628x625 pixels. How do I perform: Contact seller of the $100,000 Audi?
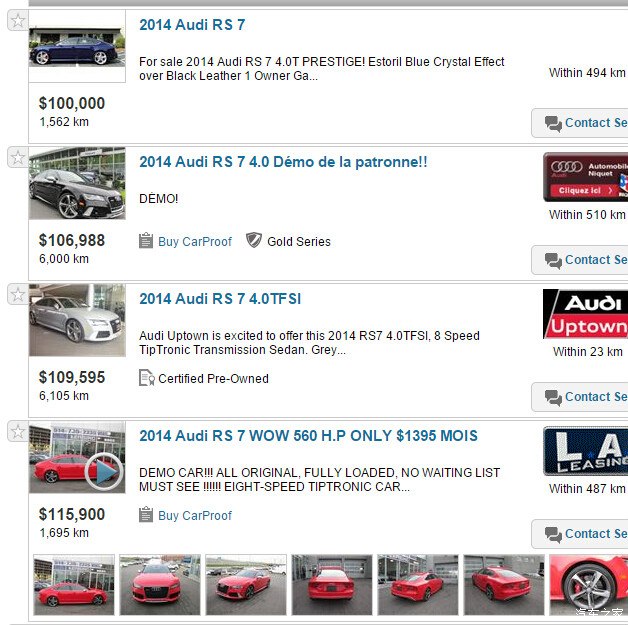pyautogui.click(x=580, y=123)
